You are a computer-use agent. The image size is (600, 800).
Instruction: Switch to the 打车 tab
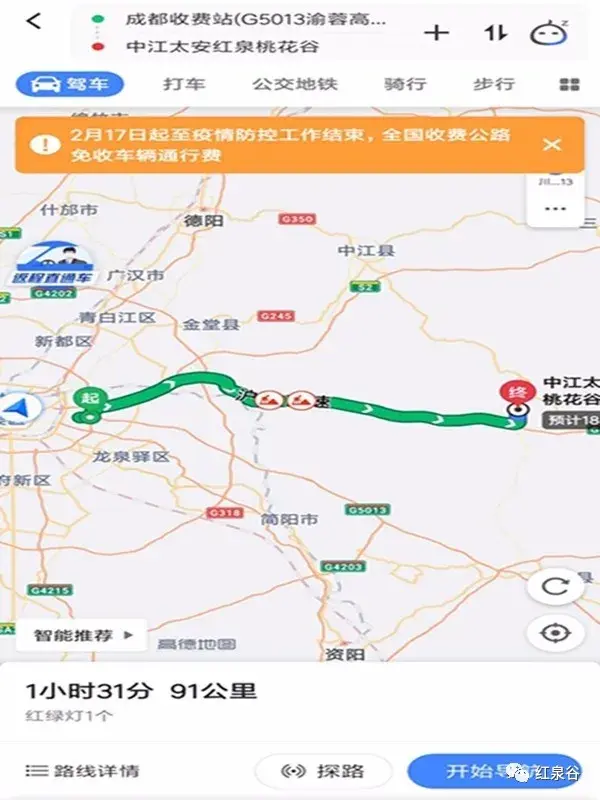click(x=182, y=85)
